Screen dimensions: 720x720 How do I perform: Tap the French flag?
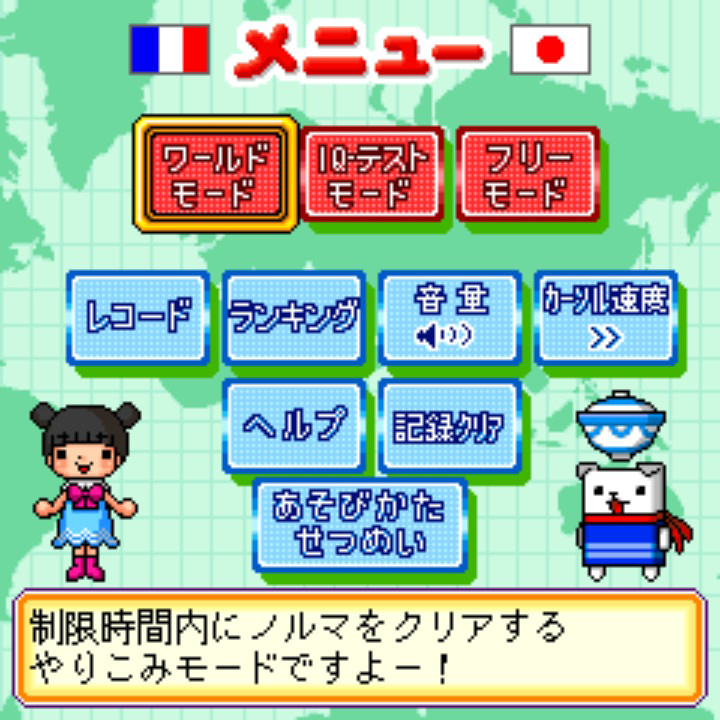[169, 49]
